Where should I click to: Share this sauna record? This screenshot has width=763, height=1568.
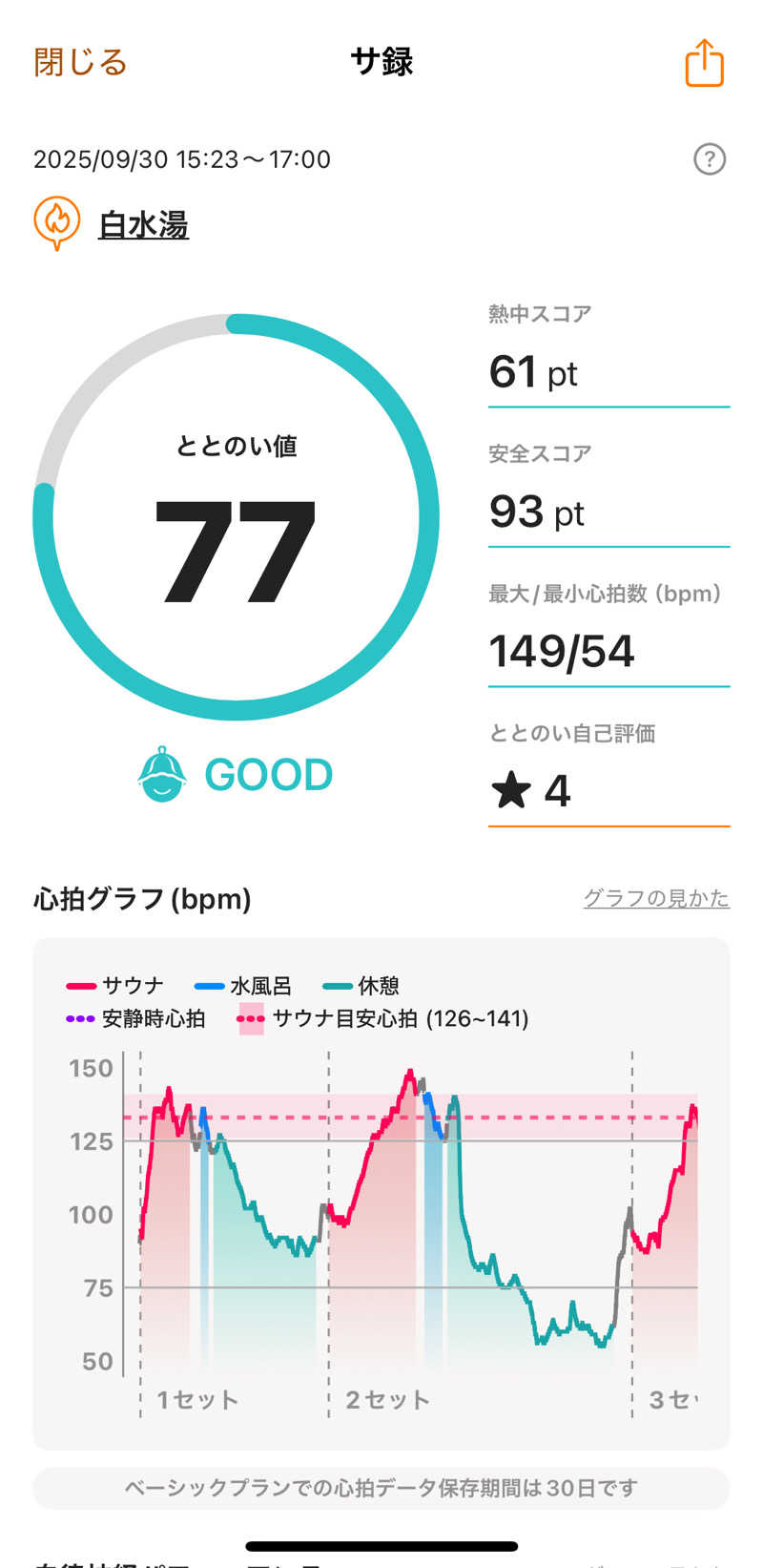704,64
